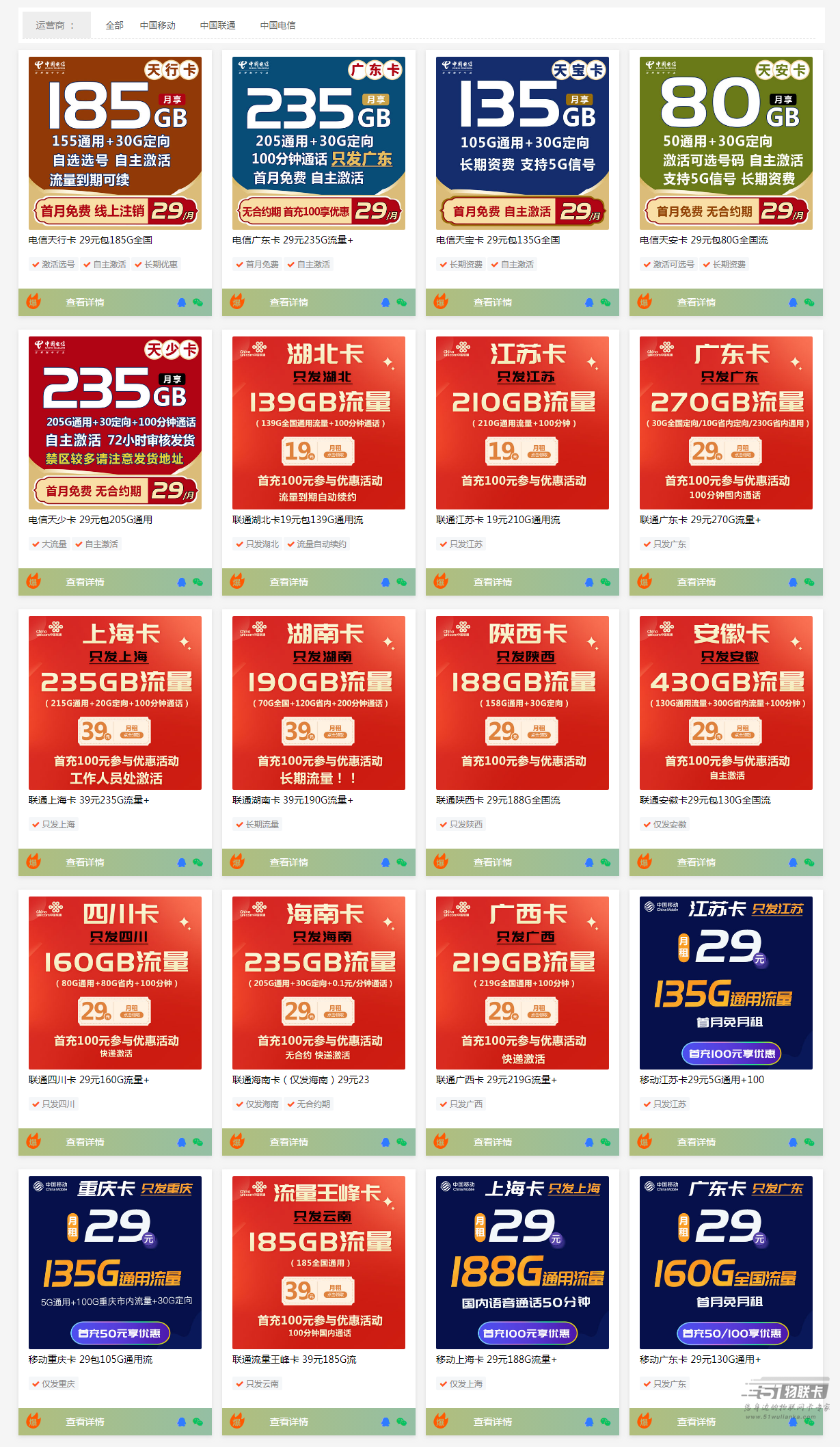Image resolution: width=840 pixels, height=1447 pixels.
Task: Open the 联通流量王峰卡 185GB card image
Action: [319, 1262]
